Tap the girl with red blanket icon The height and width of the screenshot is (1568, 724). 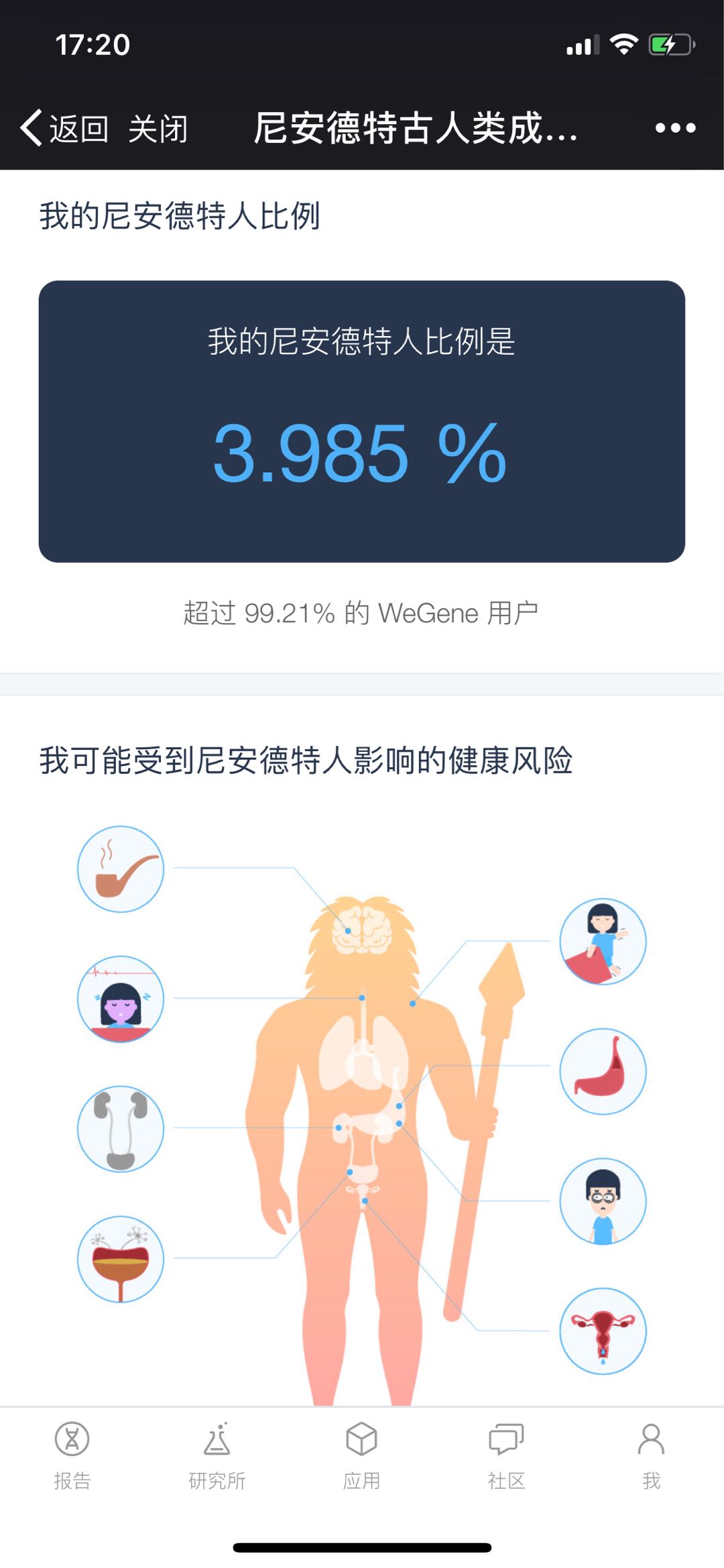click(x=603, y=942)
